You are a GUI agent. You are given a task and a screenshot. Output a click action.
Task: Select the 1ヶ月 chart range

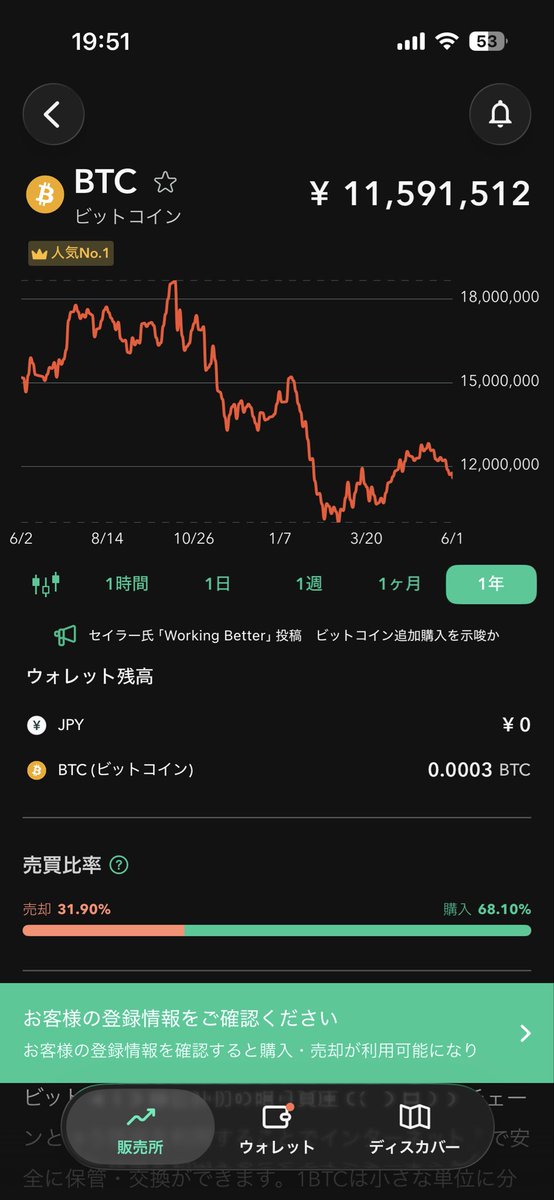click(399, 584)
